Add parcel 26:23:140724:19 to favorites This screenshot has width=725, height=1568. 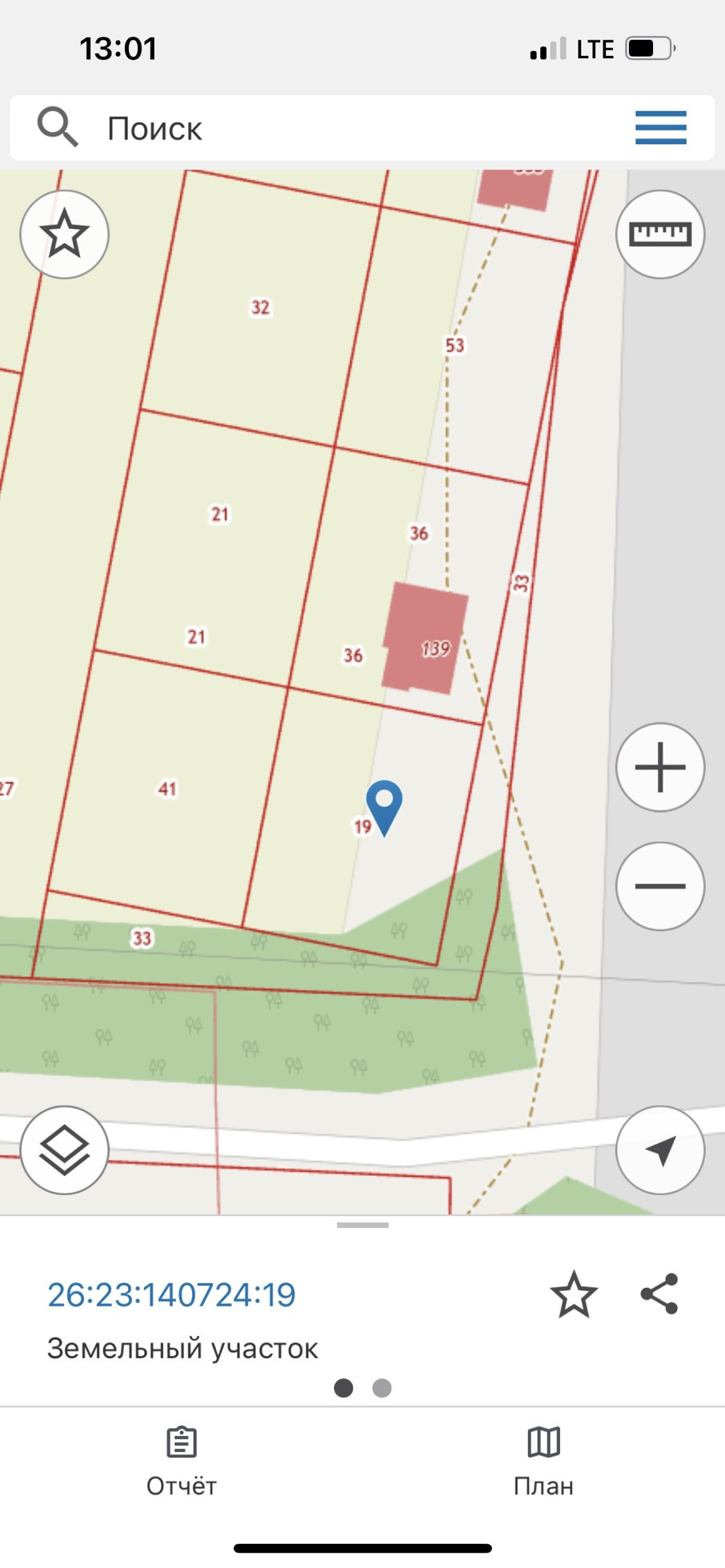[574, 1294]
